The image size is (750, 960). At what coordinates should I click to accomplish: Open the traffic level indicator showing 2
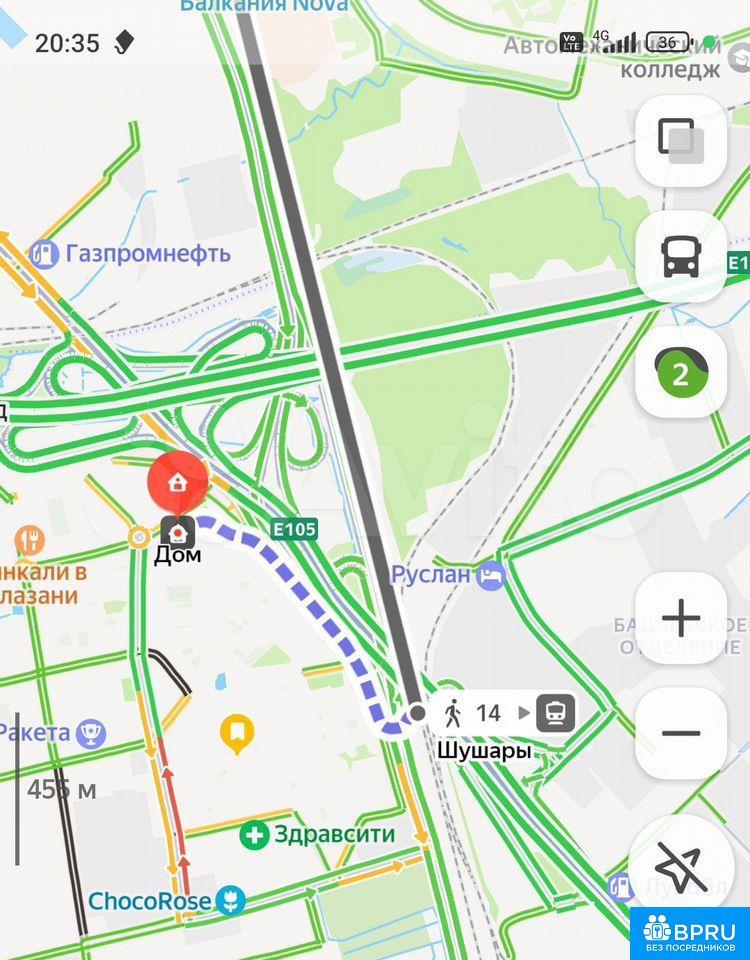680,374
